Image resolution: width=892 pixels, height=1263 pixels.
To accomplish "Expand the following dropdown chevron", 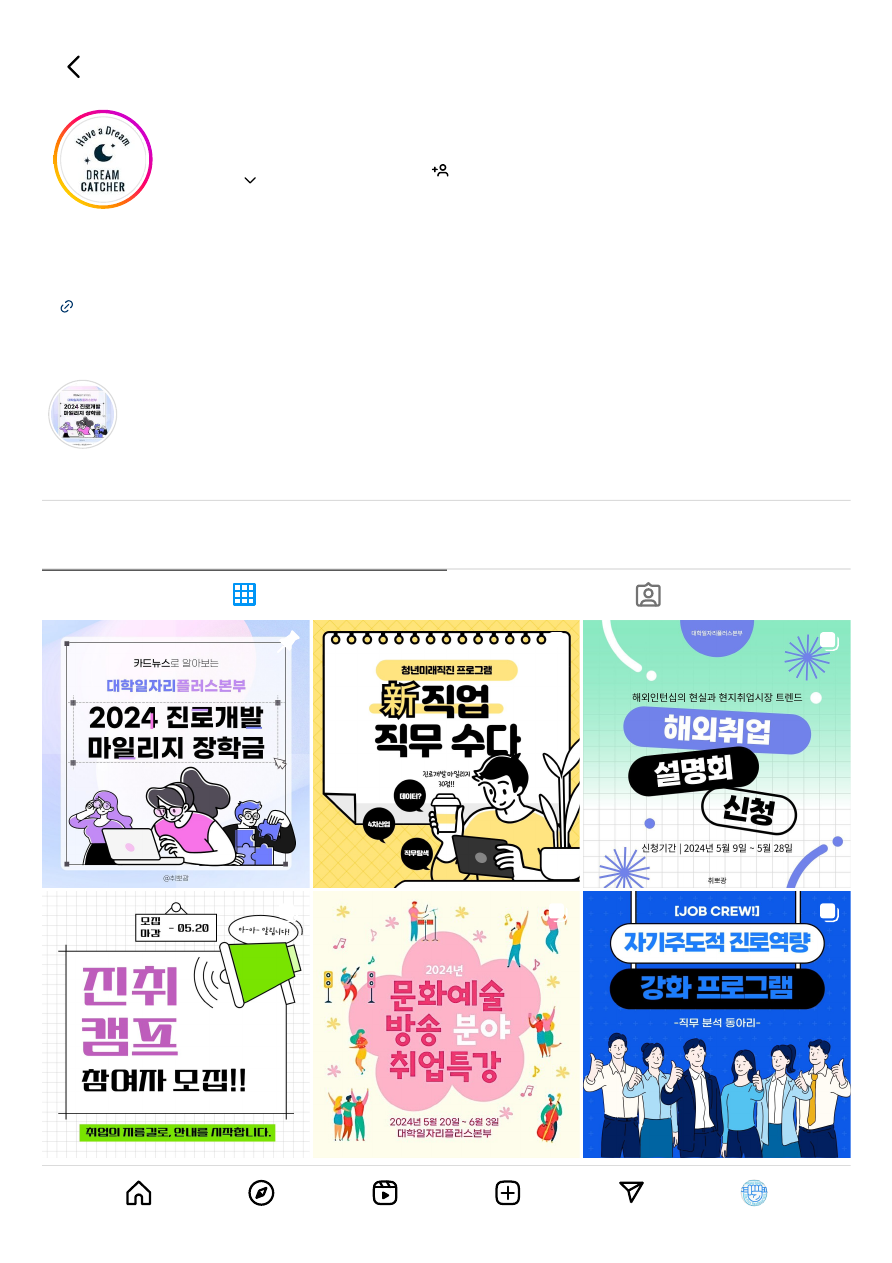I will coord(250,181).
